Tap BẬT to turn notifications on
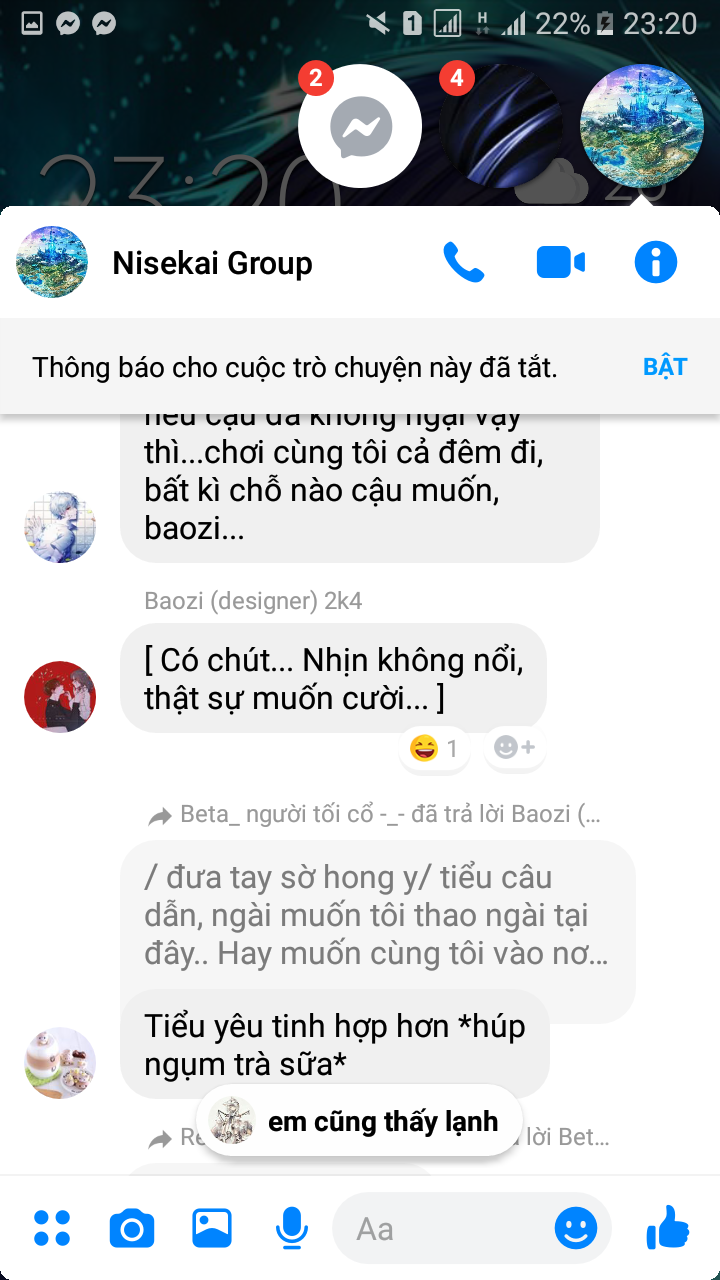Viewport: 720px width, 1280px height. (665, 366)
